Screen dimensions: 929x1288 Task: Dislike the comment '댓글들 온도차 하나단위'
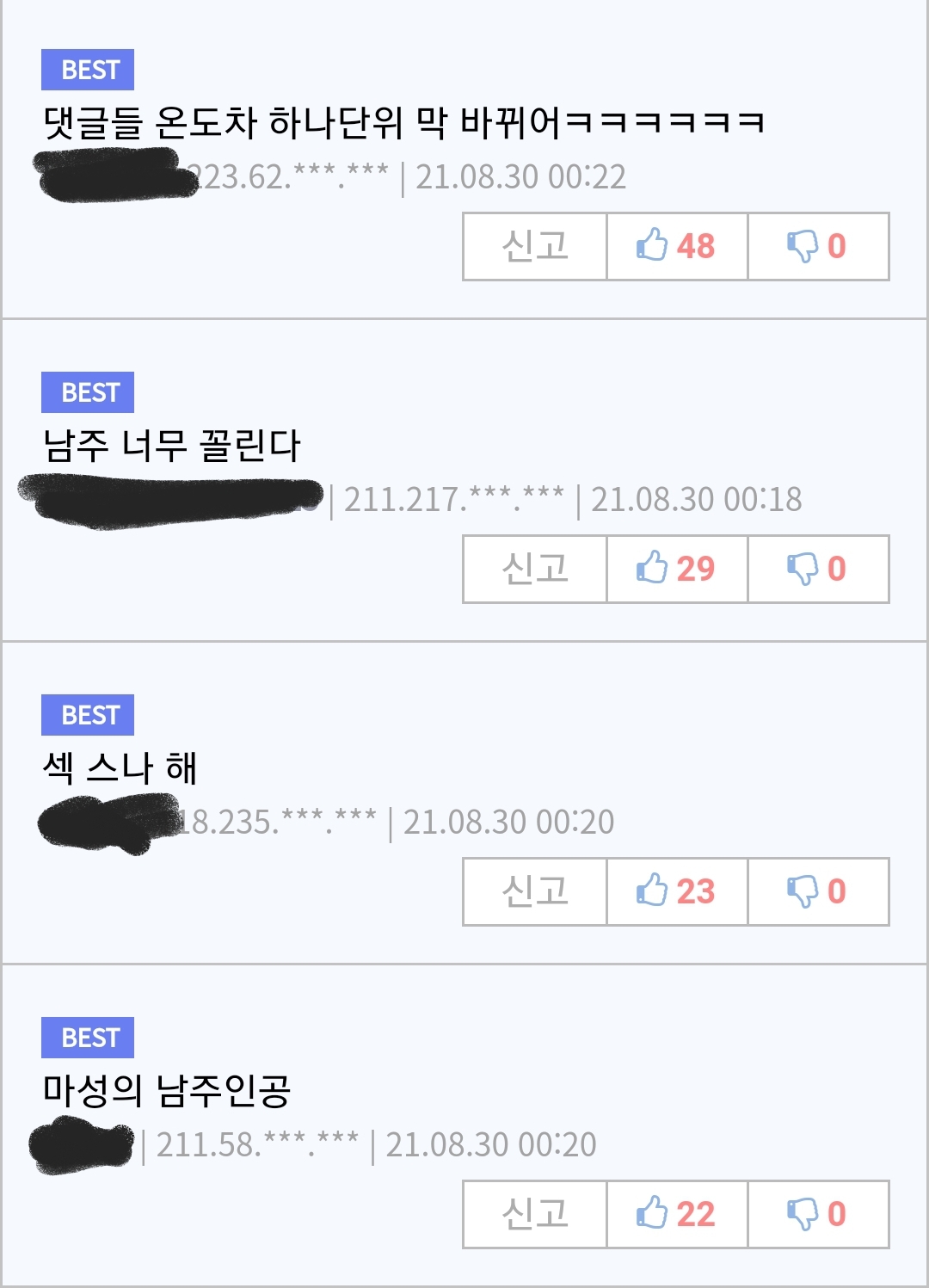[817, 246]
